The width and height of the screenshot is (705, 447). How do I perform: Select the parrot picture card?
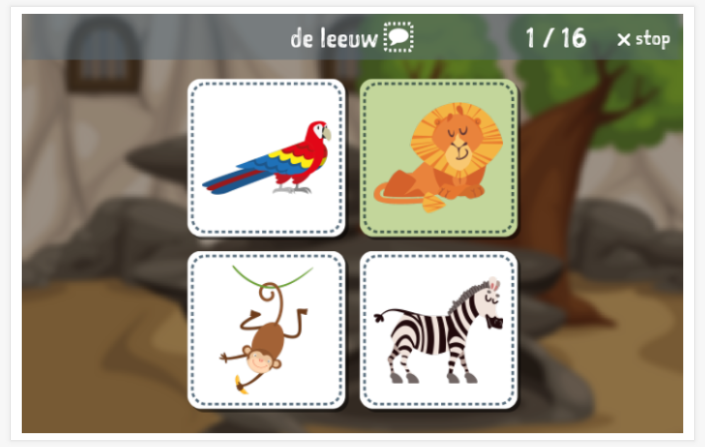266,158
